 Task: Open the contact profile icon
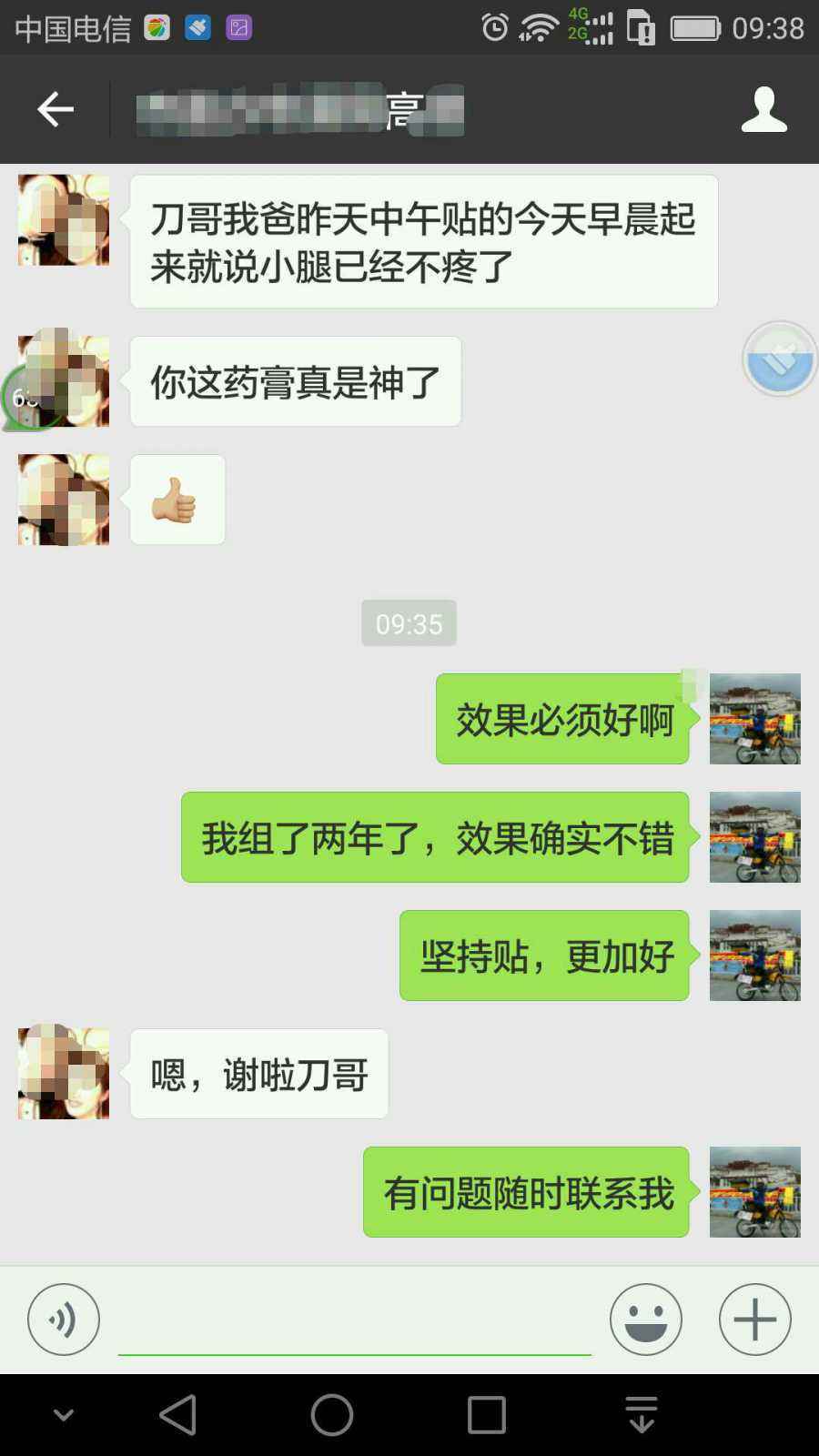click(763, 109)
